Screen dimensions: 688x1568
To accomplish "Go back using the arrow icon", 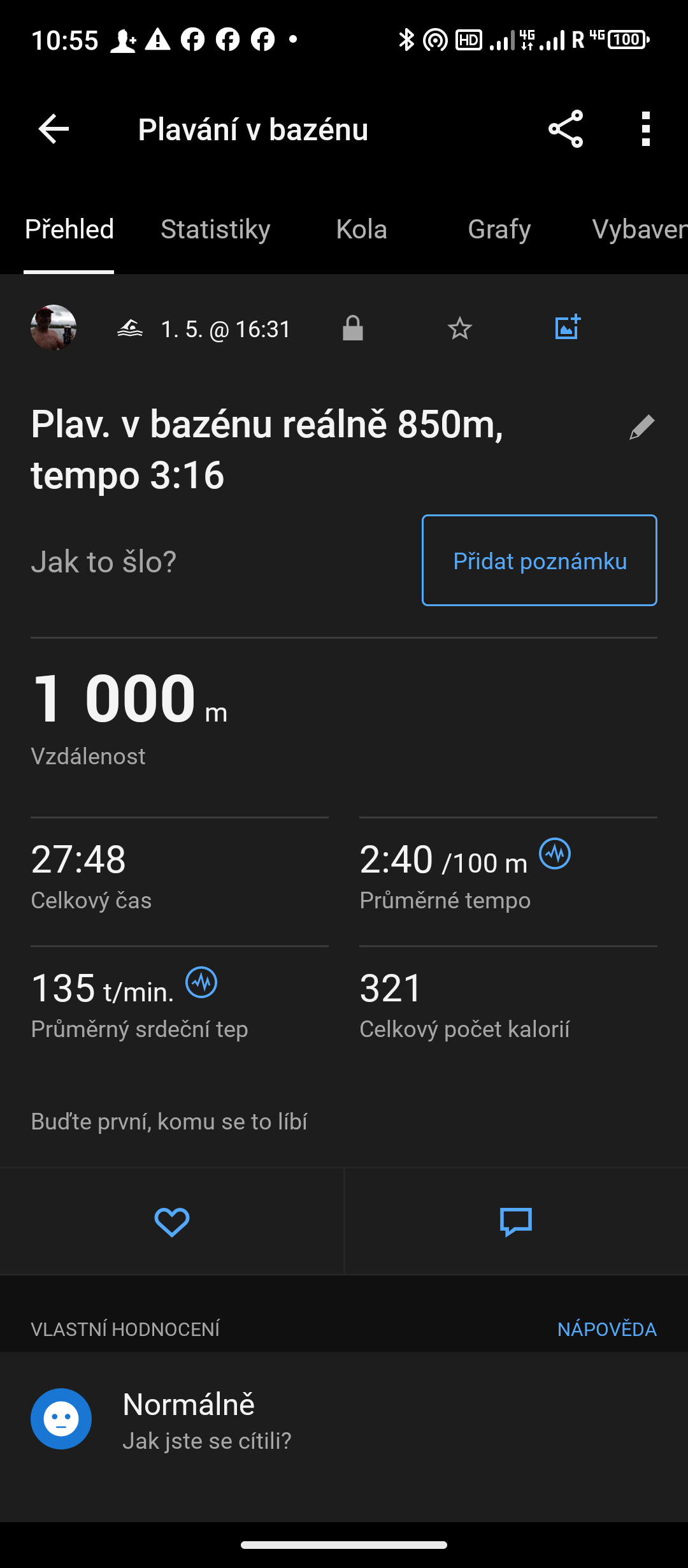I will [x=54, y=129].
